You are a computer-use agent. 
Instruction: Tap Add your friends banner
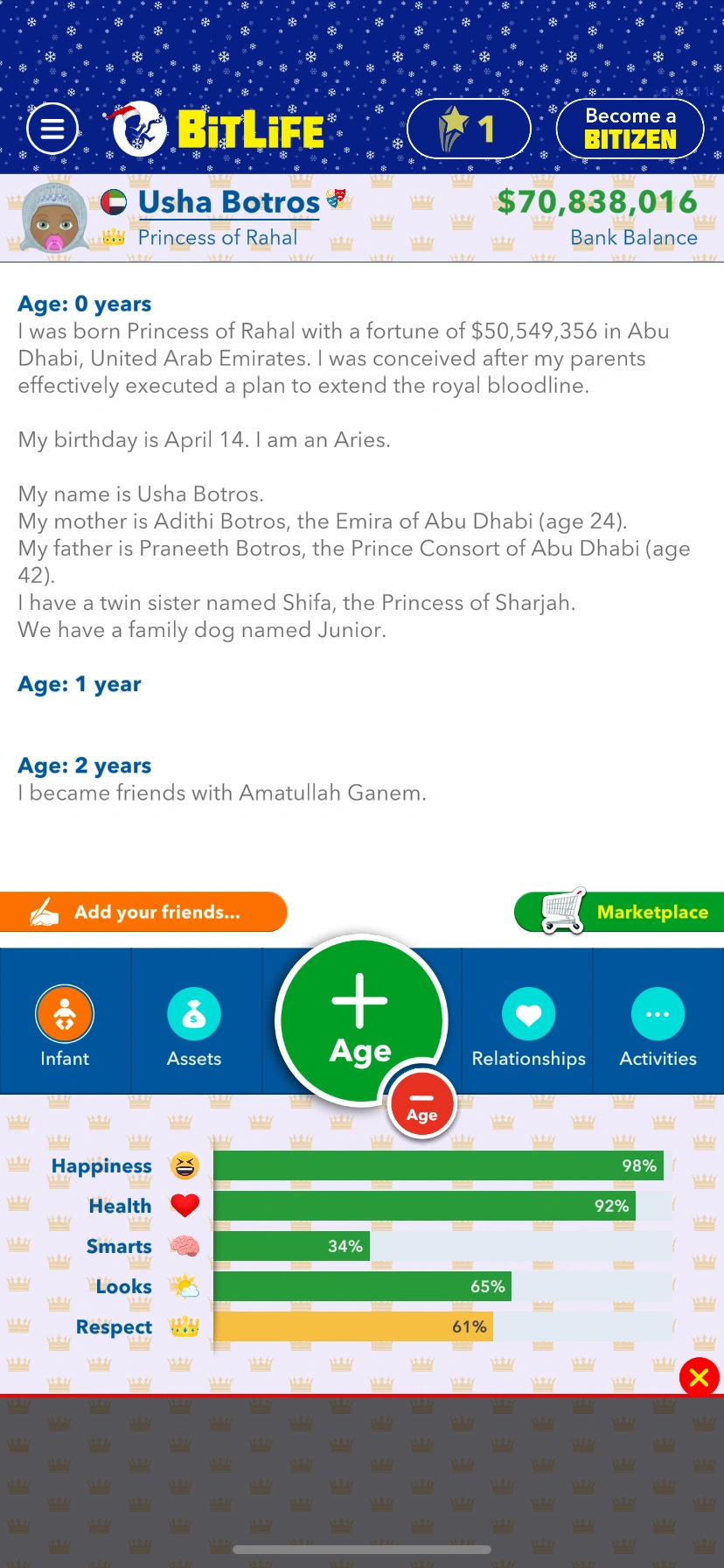[x=144, y=911]
